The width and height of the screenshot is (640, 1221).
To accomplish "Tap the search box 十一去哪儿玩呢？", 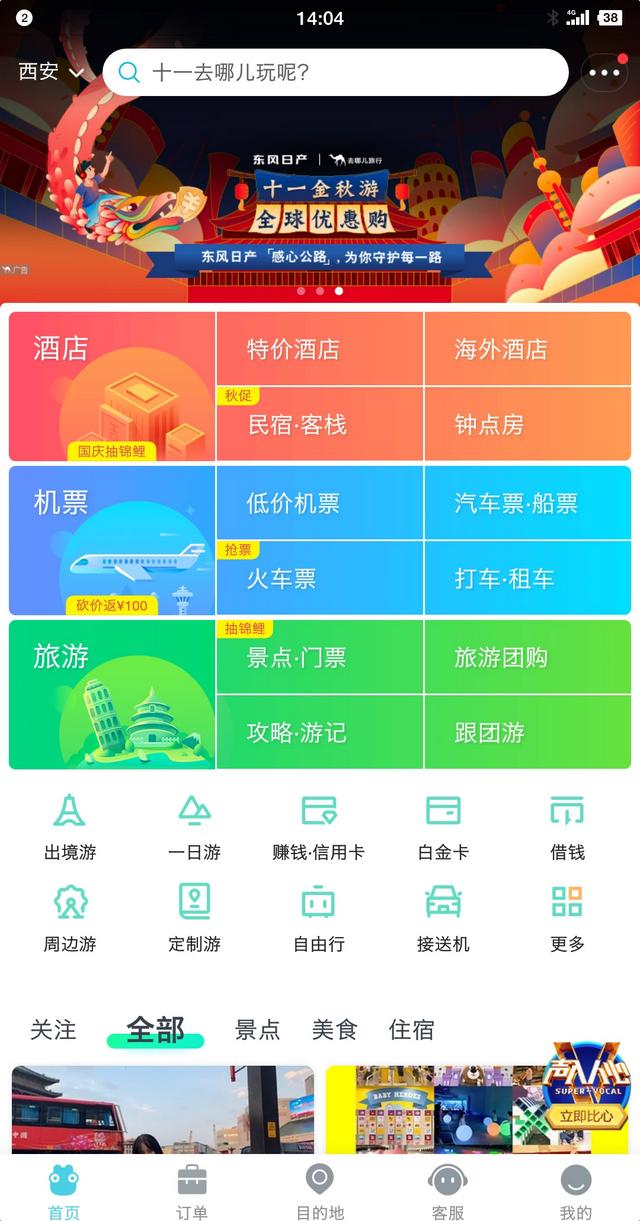I will [335, 72].
